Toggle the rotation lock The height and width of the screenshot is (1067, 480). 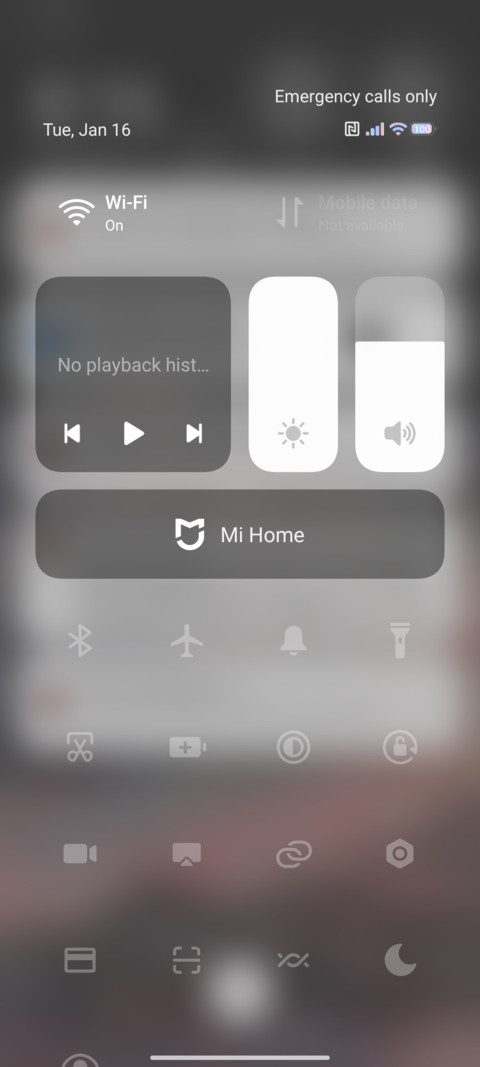pyautogui.click(x=400, y=747)
